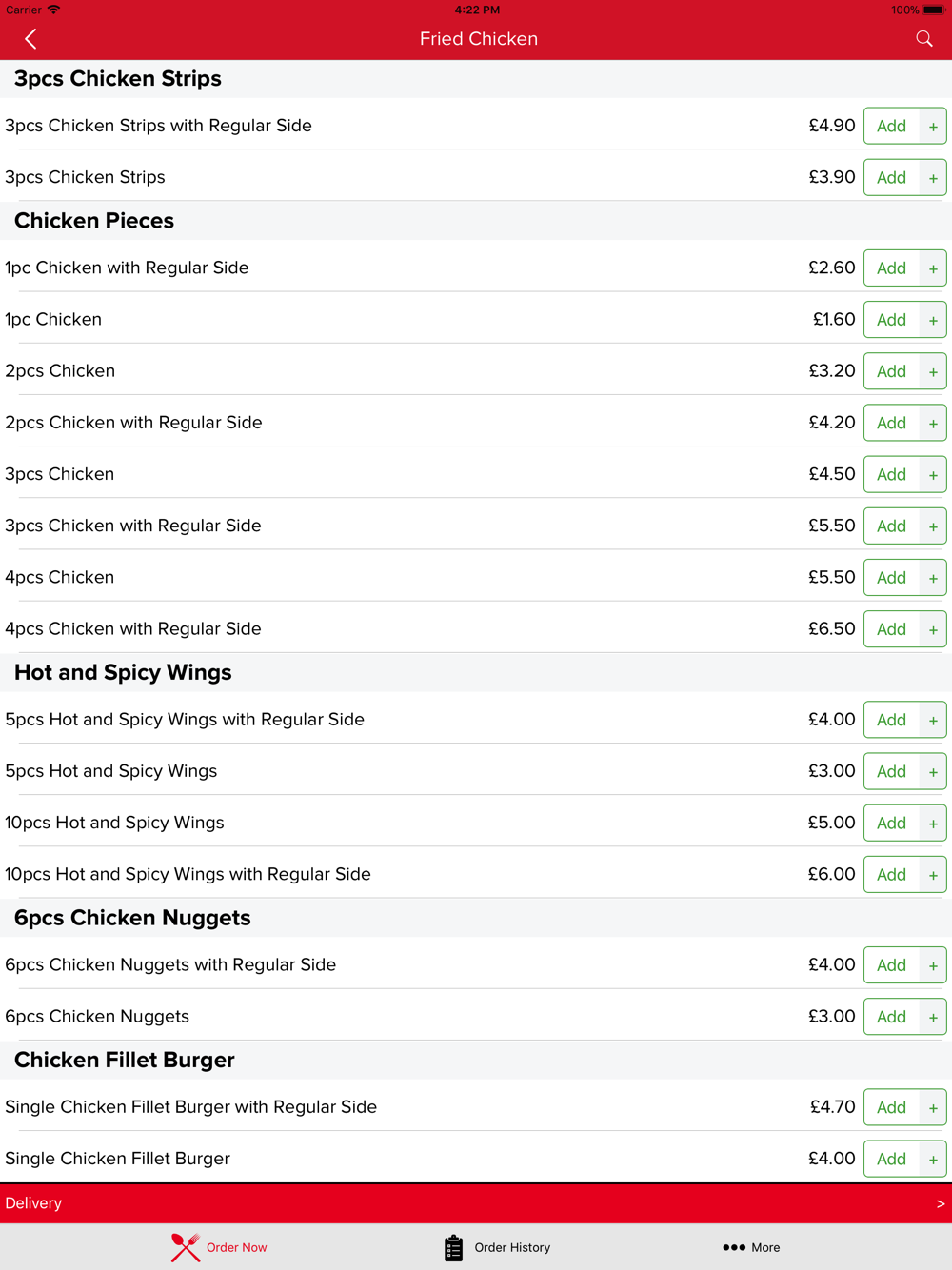Open the search magnifier icon
This screenshot has width=952, height=1270.
923,39
